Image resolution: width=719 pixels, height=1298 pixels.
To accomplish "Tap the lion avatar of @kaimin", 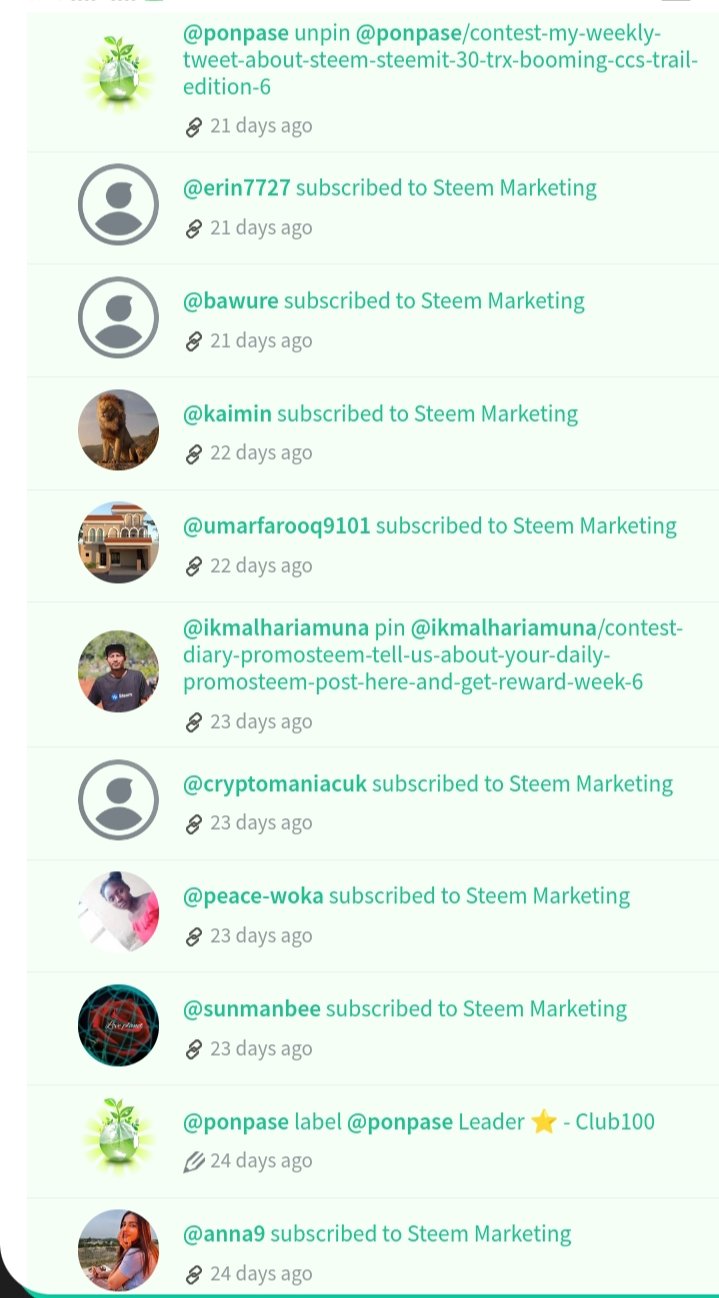I will (118, 430).
